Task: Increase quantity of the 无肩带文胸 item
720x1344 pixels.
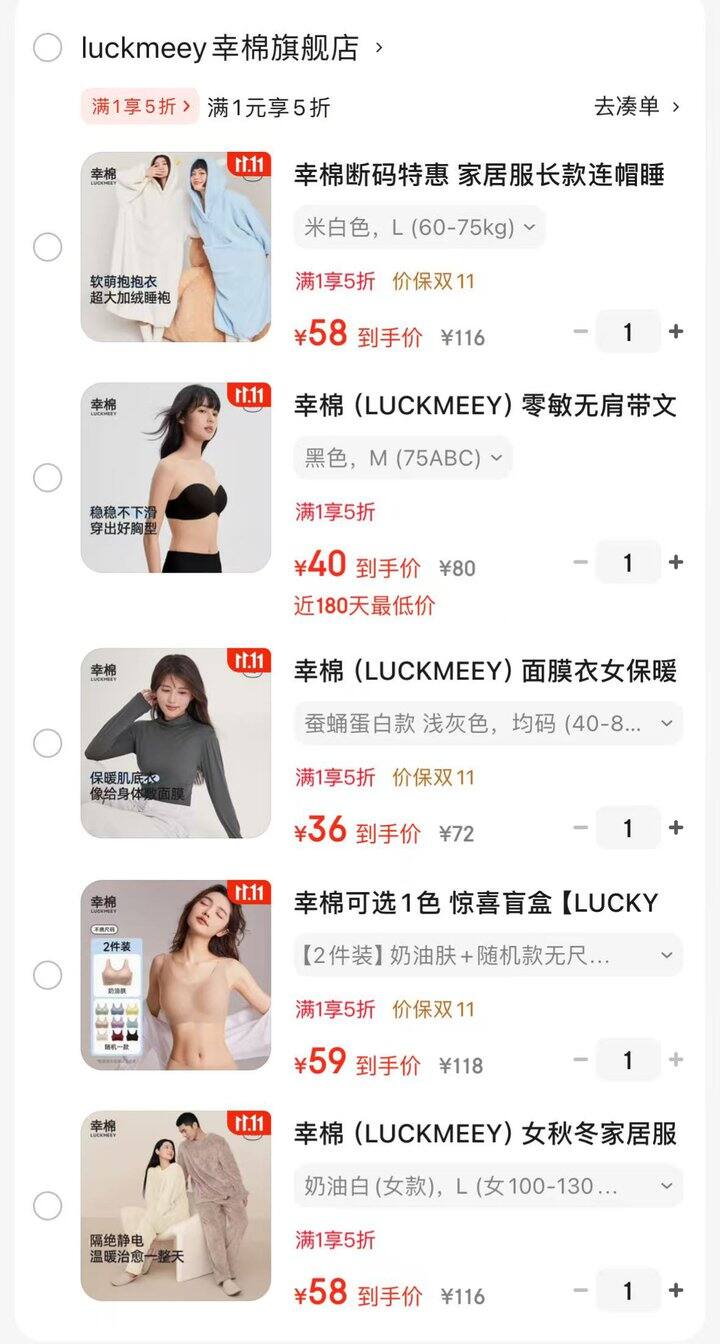Action: tap(676, 562)
